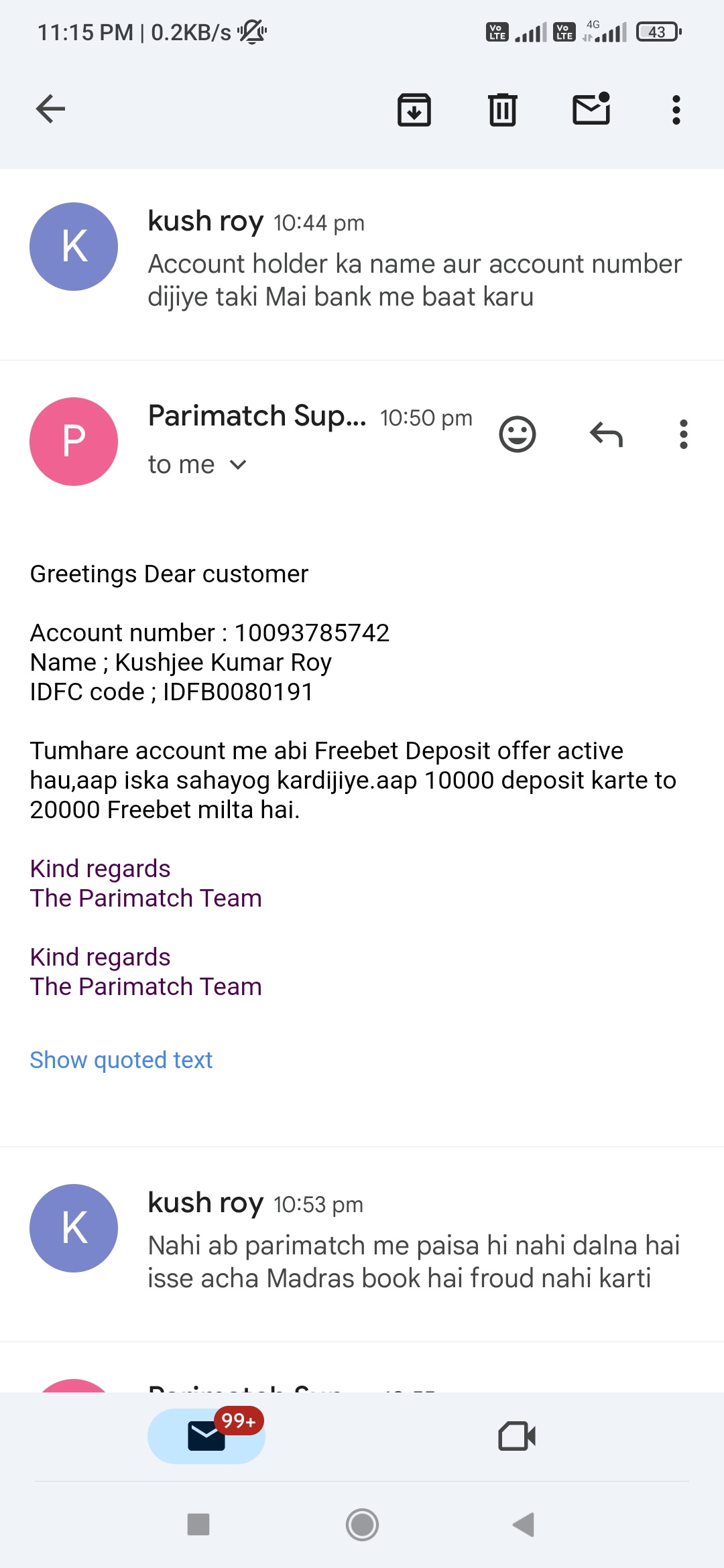Screen dimensions: 724x1568
Task: Mark the conversation as unread
Action: click(591, 109)
